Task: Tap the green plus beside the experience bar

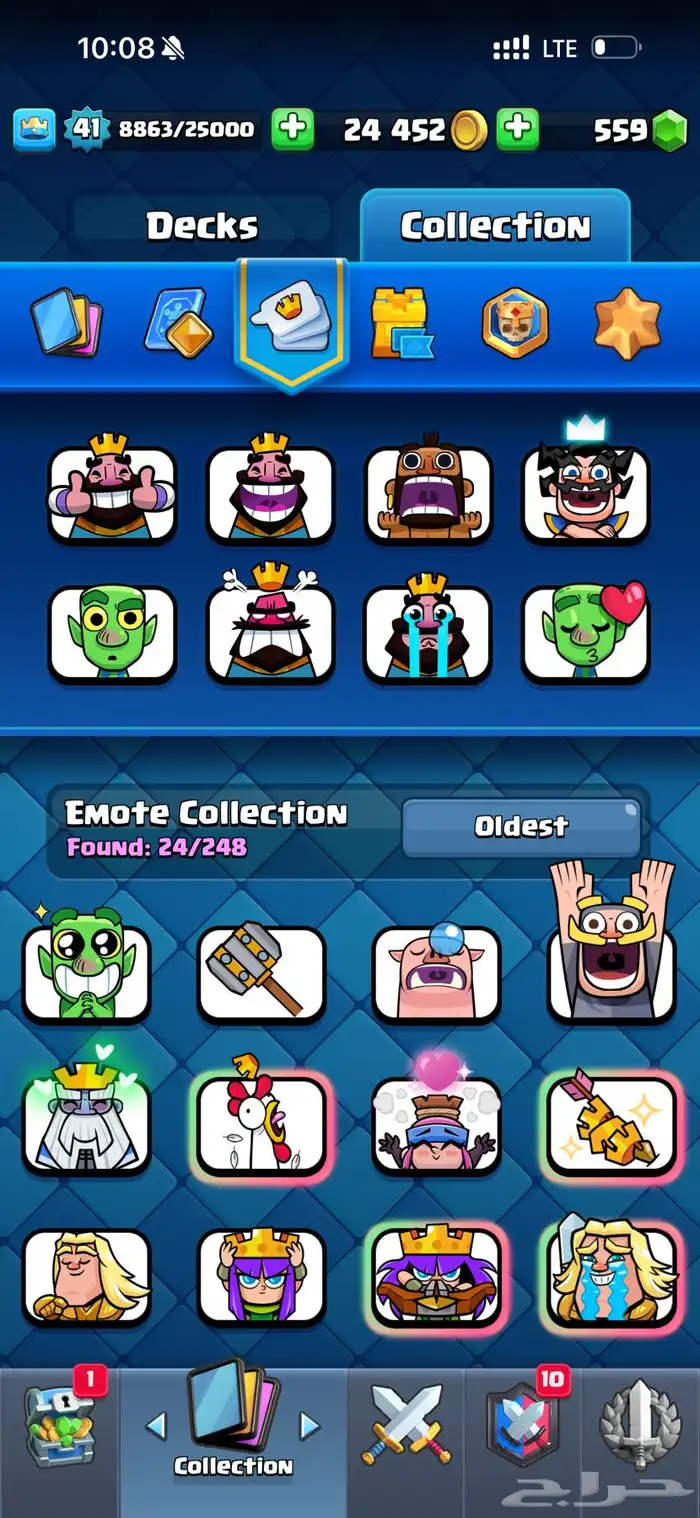Action: point(293,130)
